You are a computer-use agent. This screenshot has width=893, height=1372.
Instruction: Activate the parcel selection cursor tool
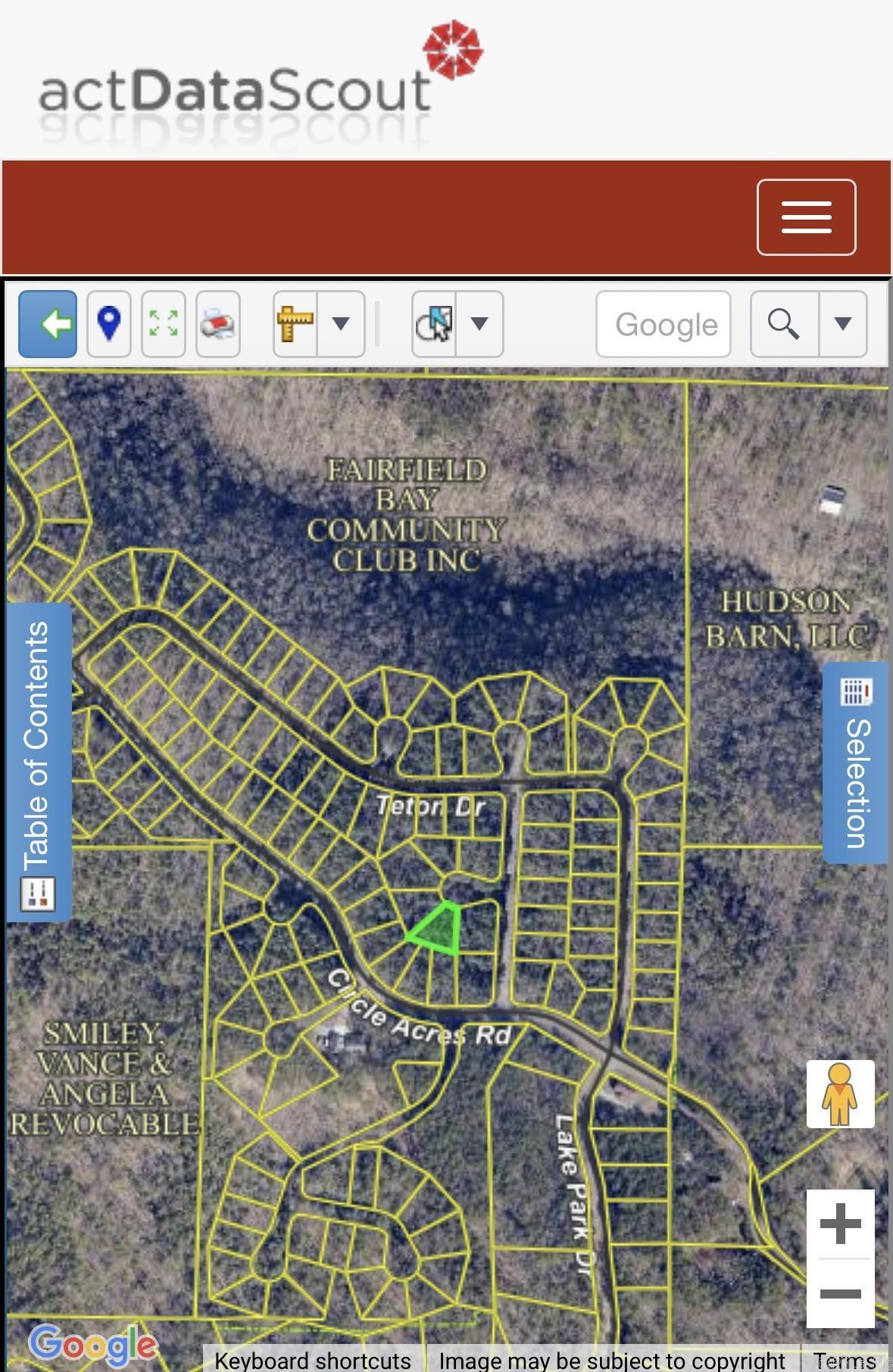coord(433,324)
